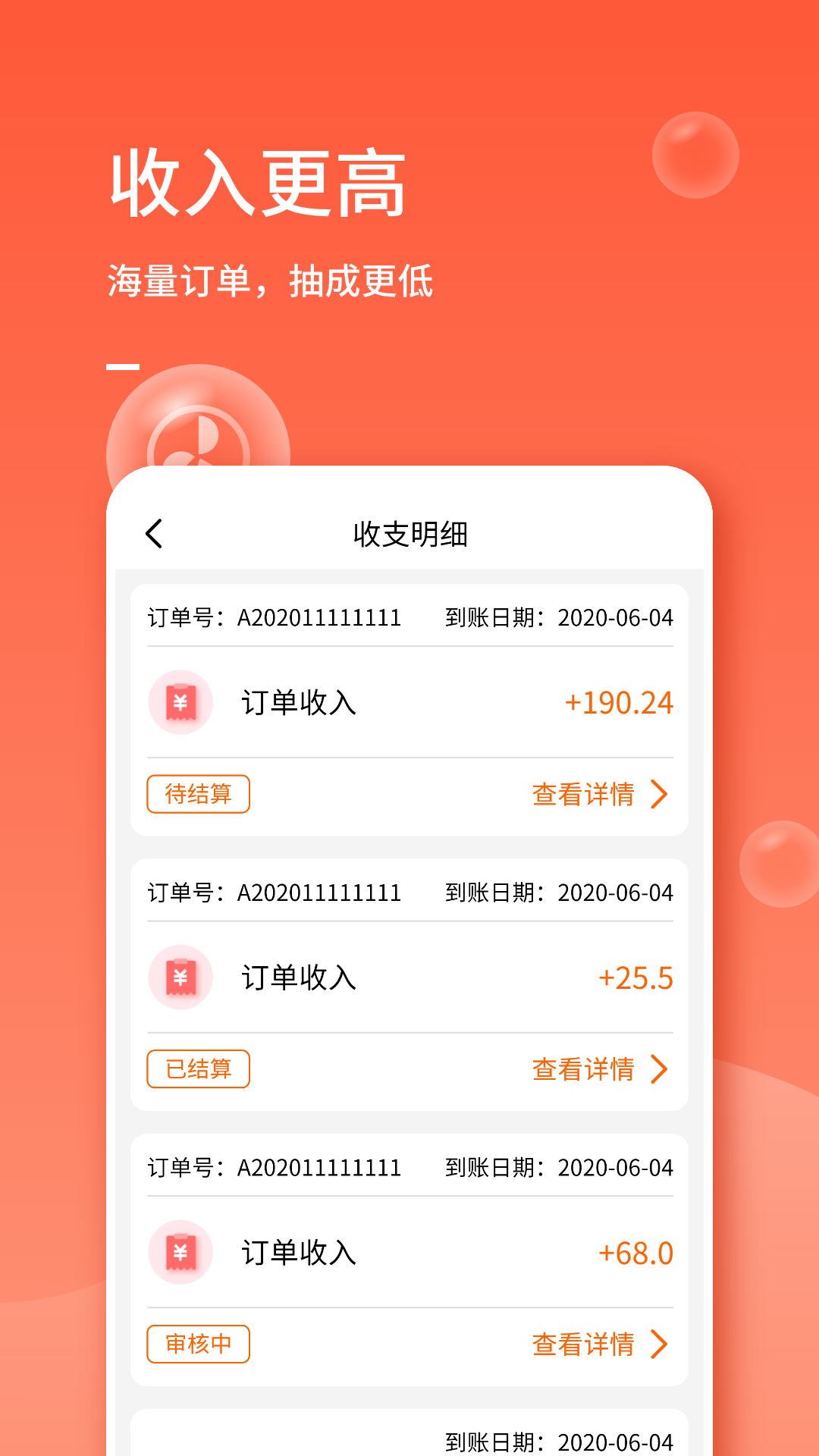Tap the chevron next to second 查看详情
Screen dimensions: 819x1456
659,1069
